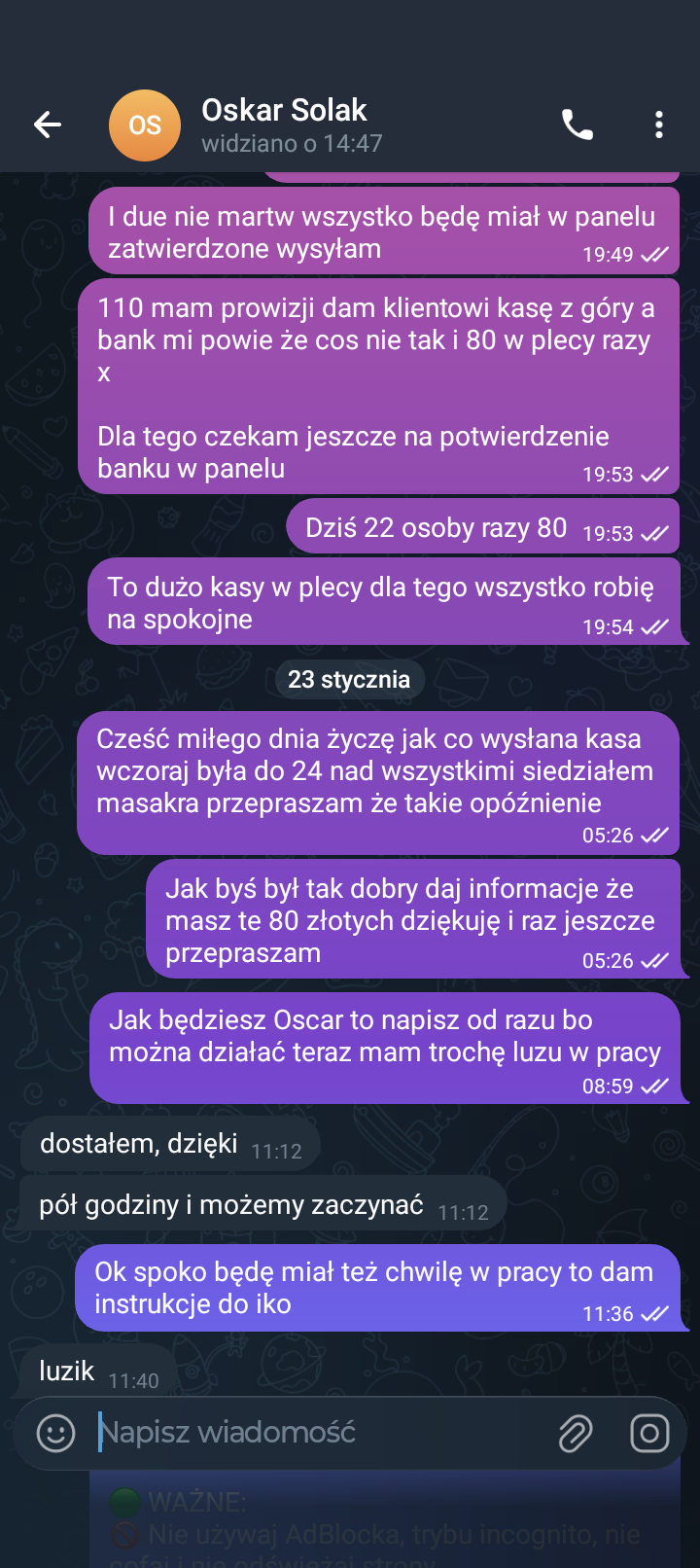Open the camera icon in message bar

[x=649, y=1433]
